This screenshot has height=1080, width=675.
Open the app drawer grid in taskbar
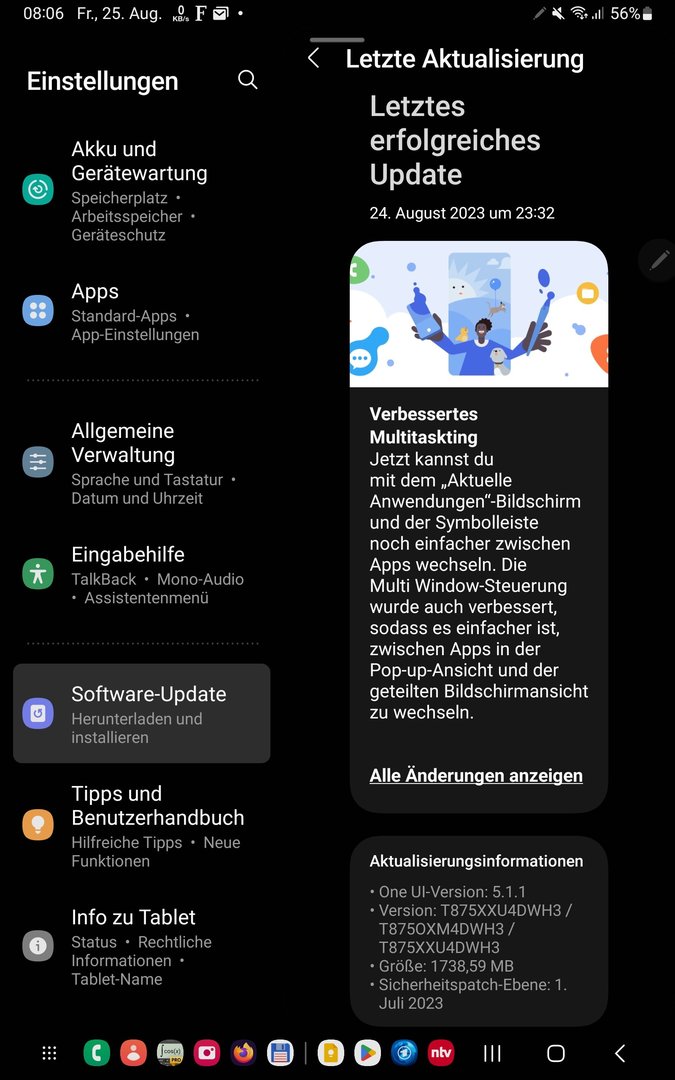click(x=50, y=1052)
